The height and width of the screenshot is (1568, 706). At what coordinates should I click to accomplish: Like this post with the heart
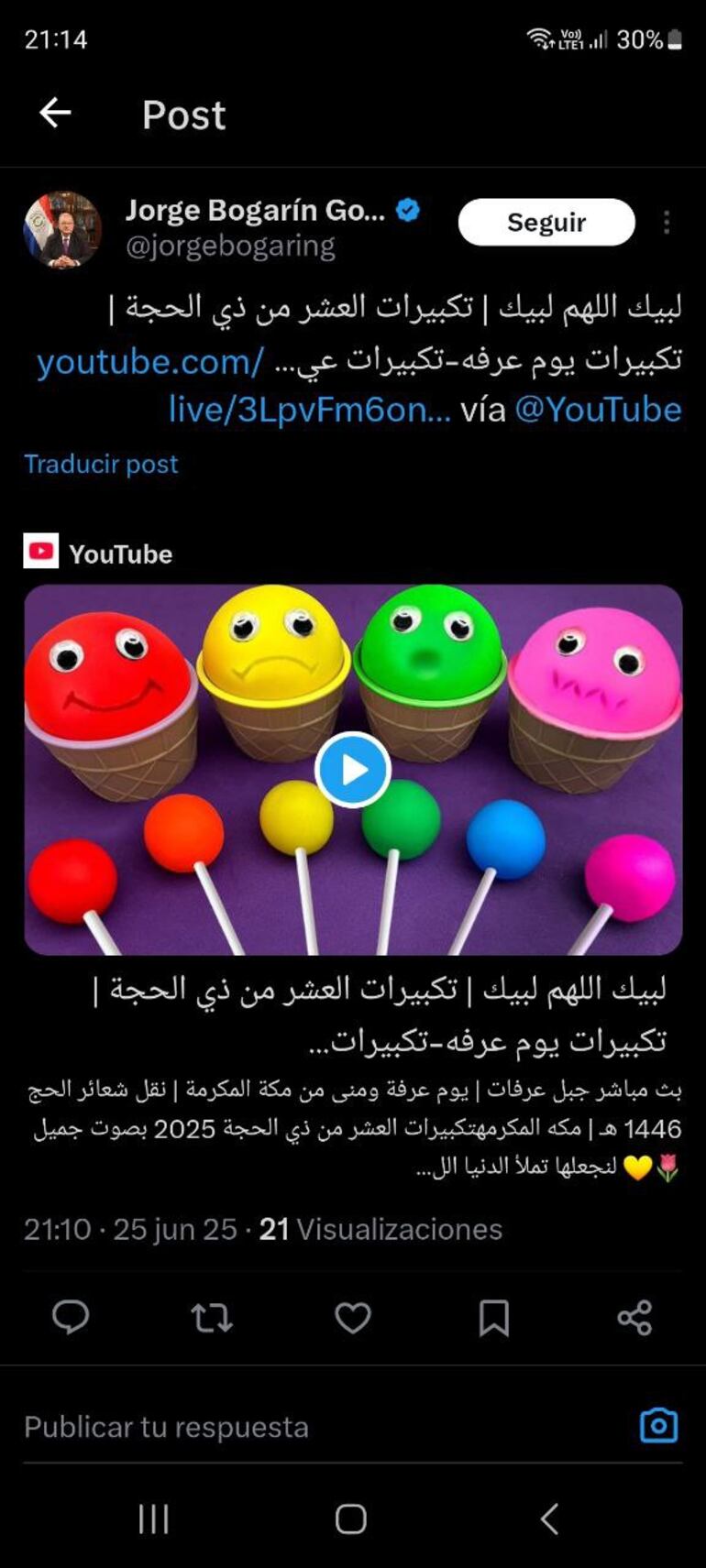pos(352,1317)
